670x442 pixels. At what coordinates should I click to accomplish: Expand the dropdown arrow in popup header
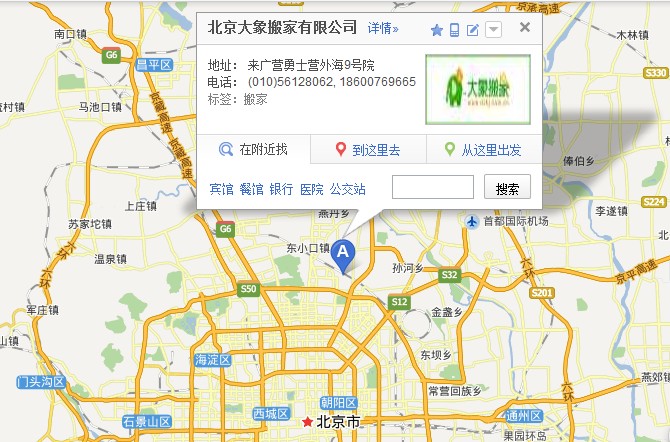pos(493,30)
